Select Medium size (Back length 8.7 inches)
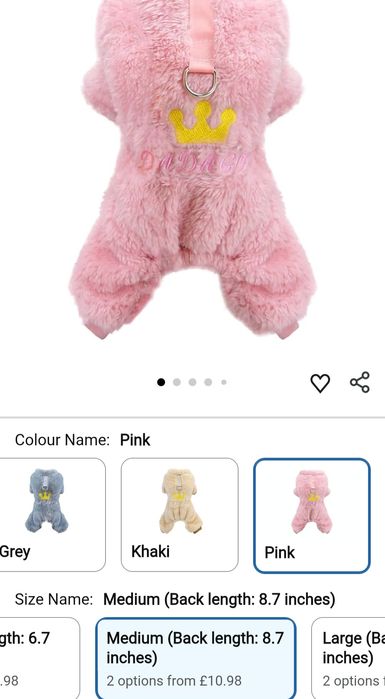 196,658
